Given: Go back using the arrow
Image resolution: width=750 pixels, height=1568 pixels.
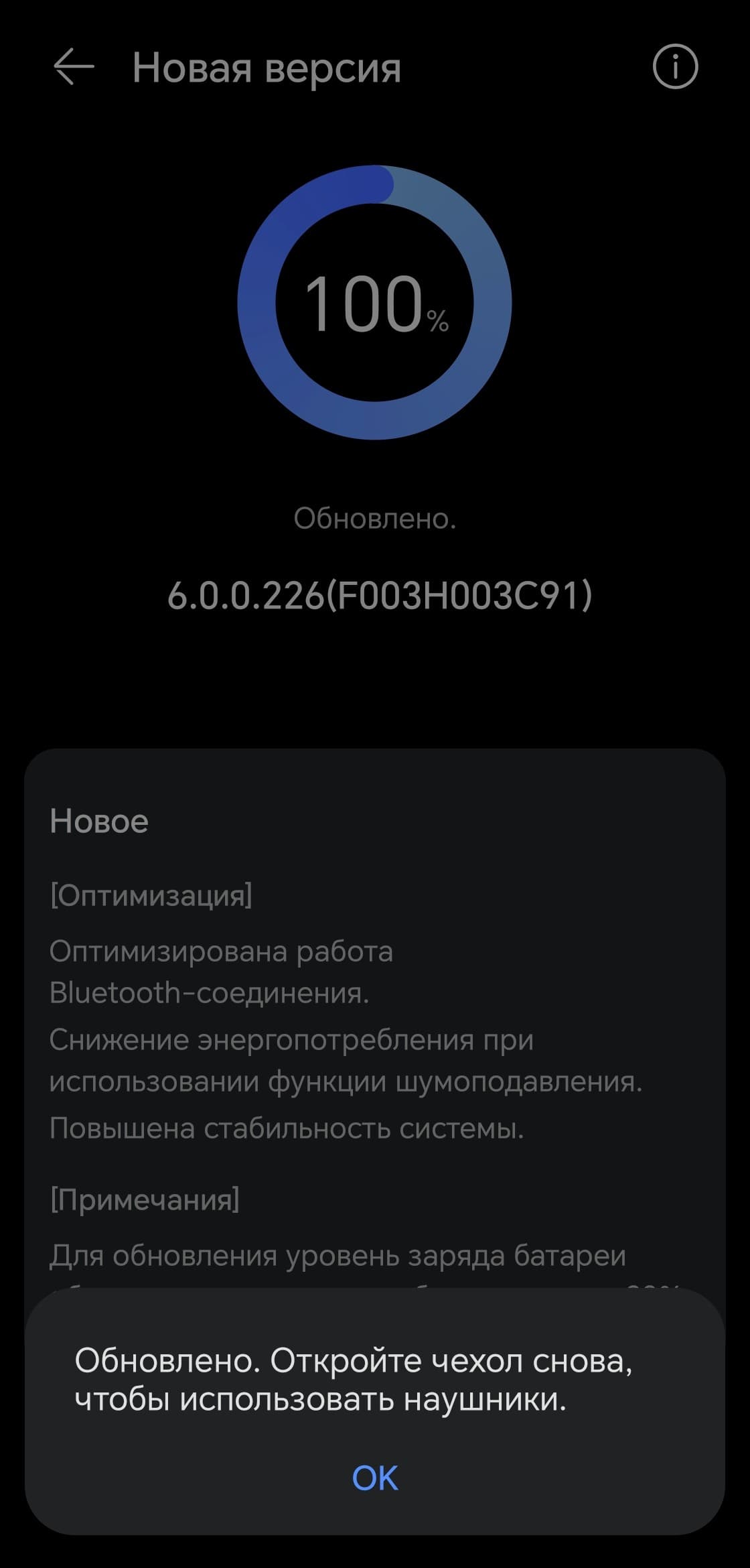Looking at the screenshot, I should tap(73, 67).
